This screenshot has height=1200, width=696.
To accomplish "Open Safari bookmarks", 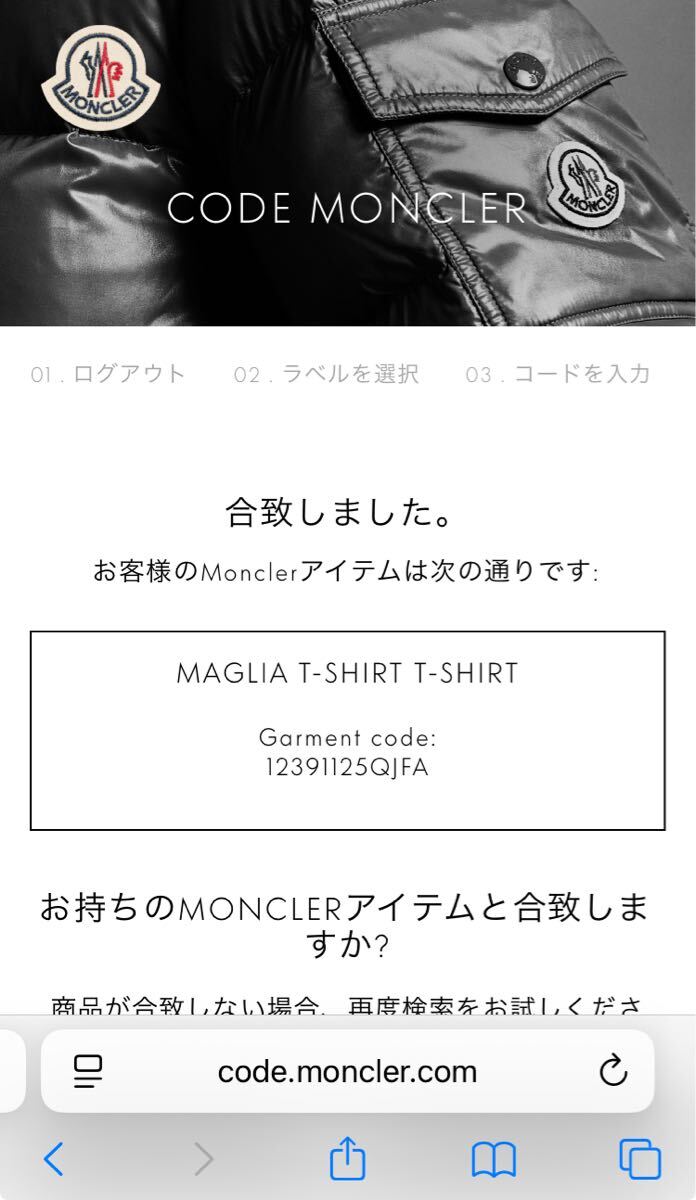I will click(x=494, y=1160).
